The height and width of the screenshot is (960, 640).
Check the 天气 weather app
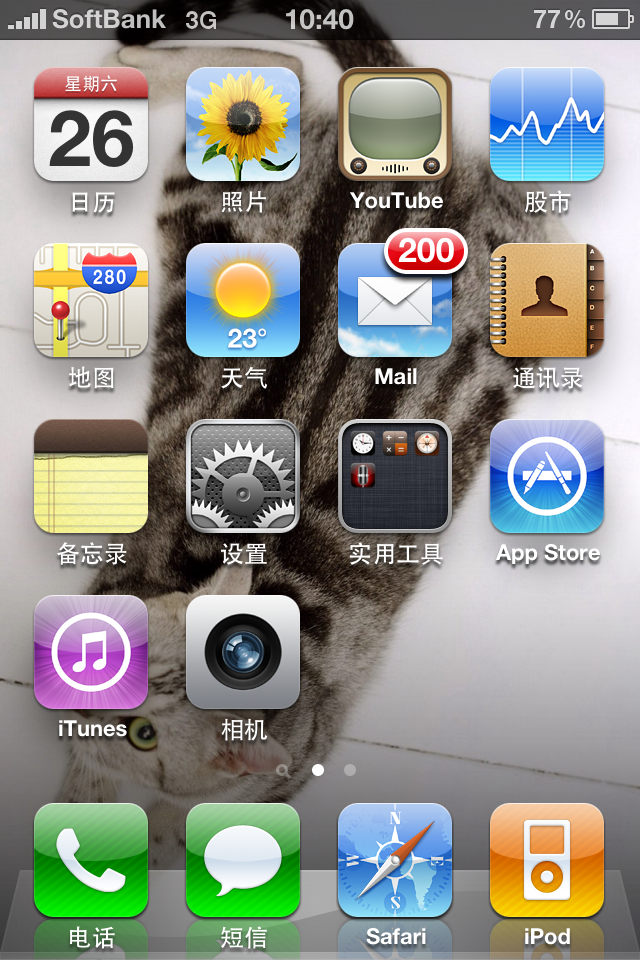243,301
